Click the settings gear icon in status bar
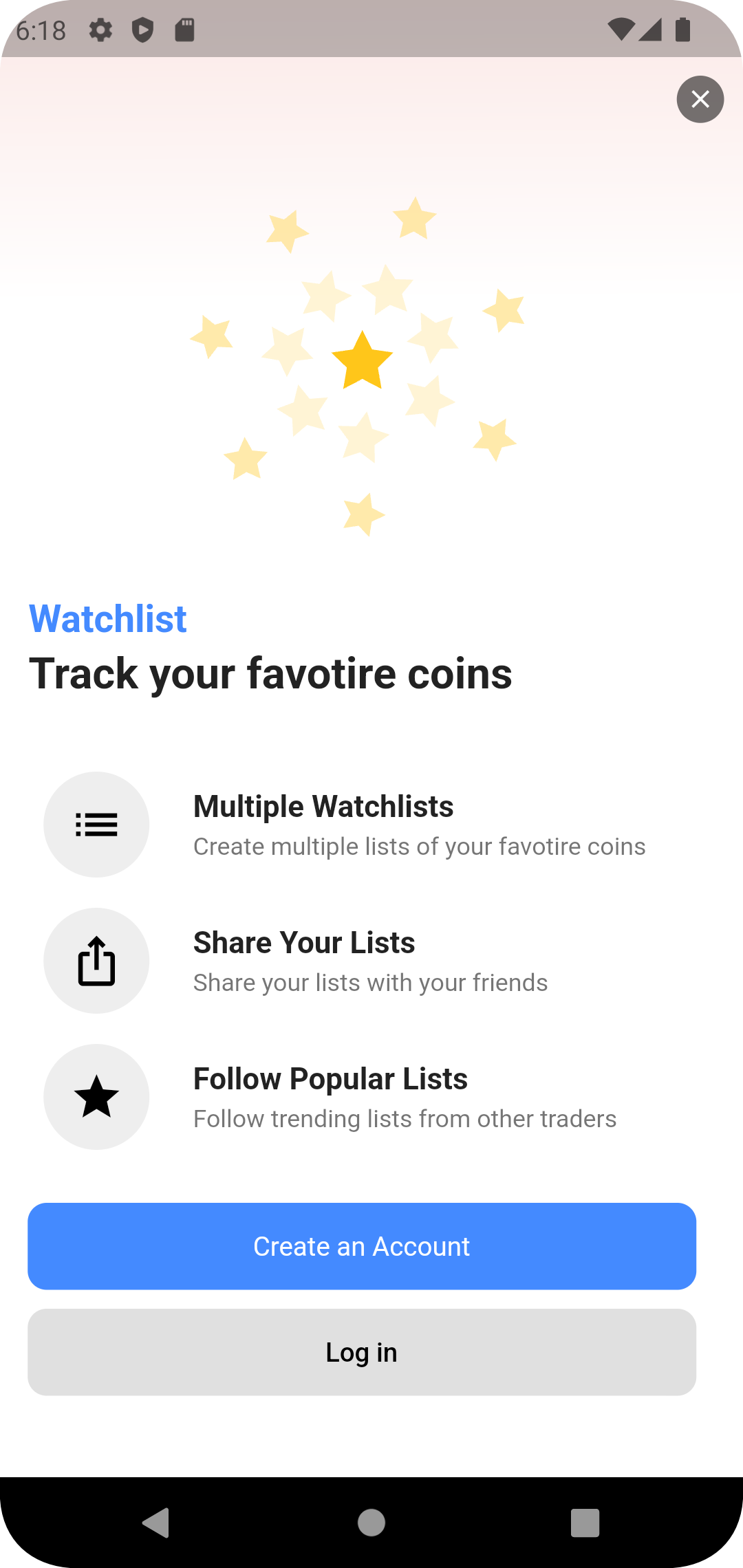The height and width of the screenshot is (1568, 743). tap(100, 30)
